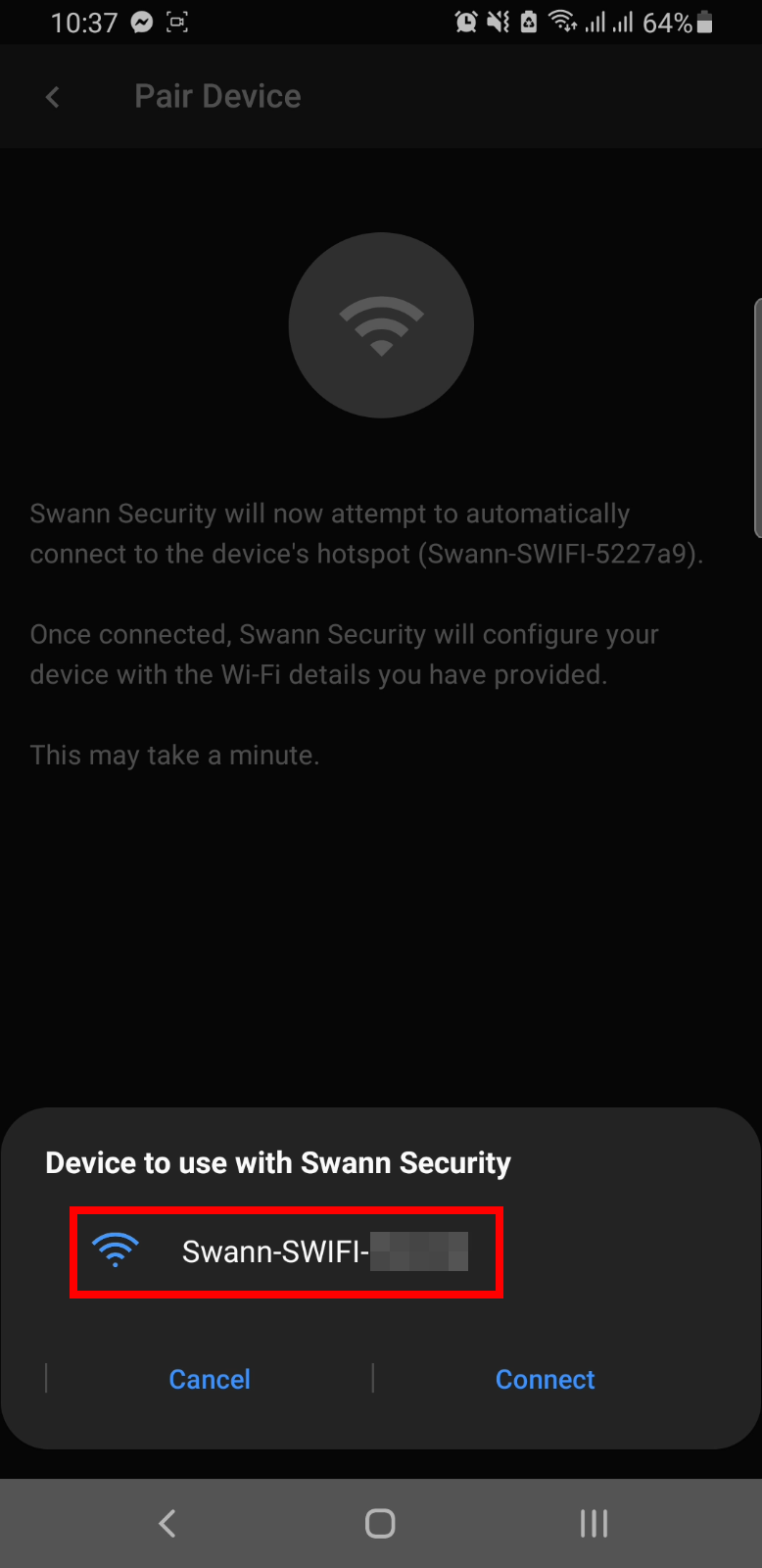Tap Connect to join the hotspot
The image size is (762, 1568).
point(545,1379)
